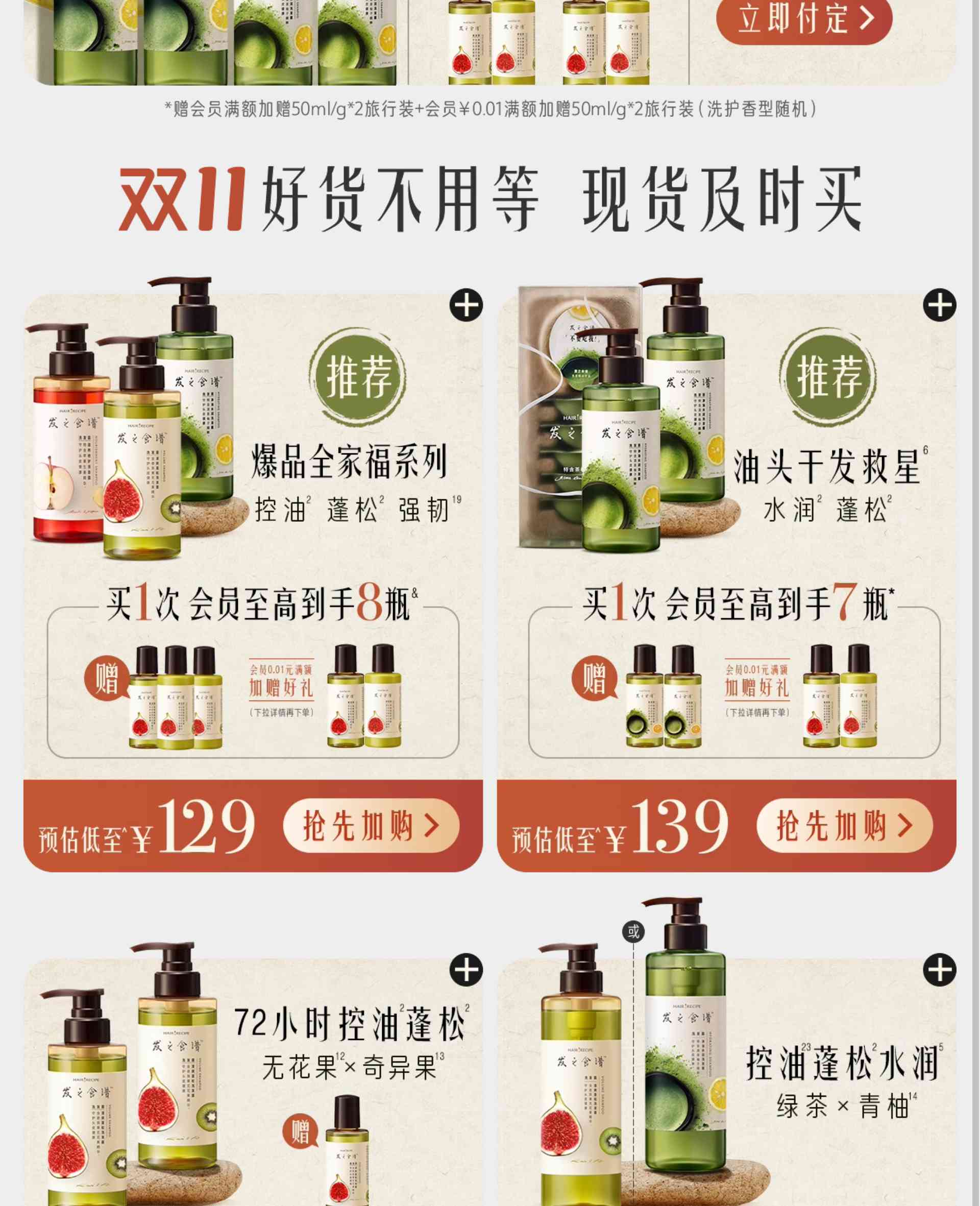Add 爆品全家福系列 set via plus icon
Viewport: 980px width, 1206px height.
[x=465, y=305]
